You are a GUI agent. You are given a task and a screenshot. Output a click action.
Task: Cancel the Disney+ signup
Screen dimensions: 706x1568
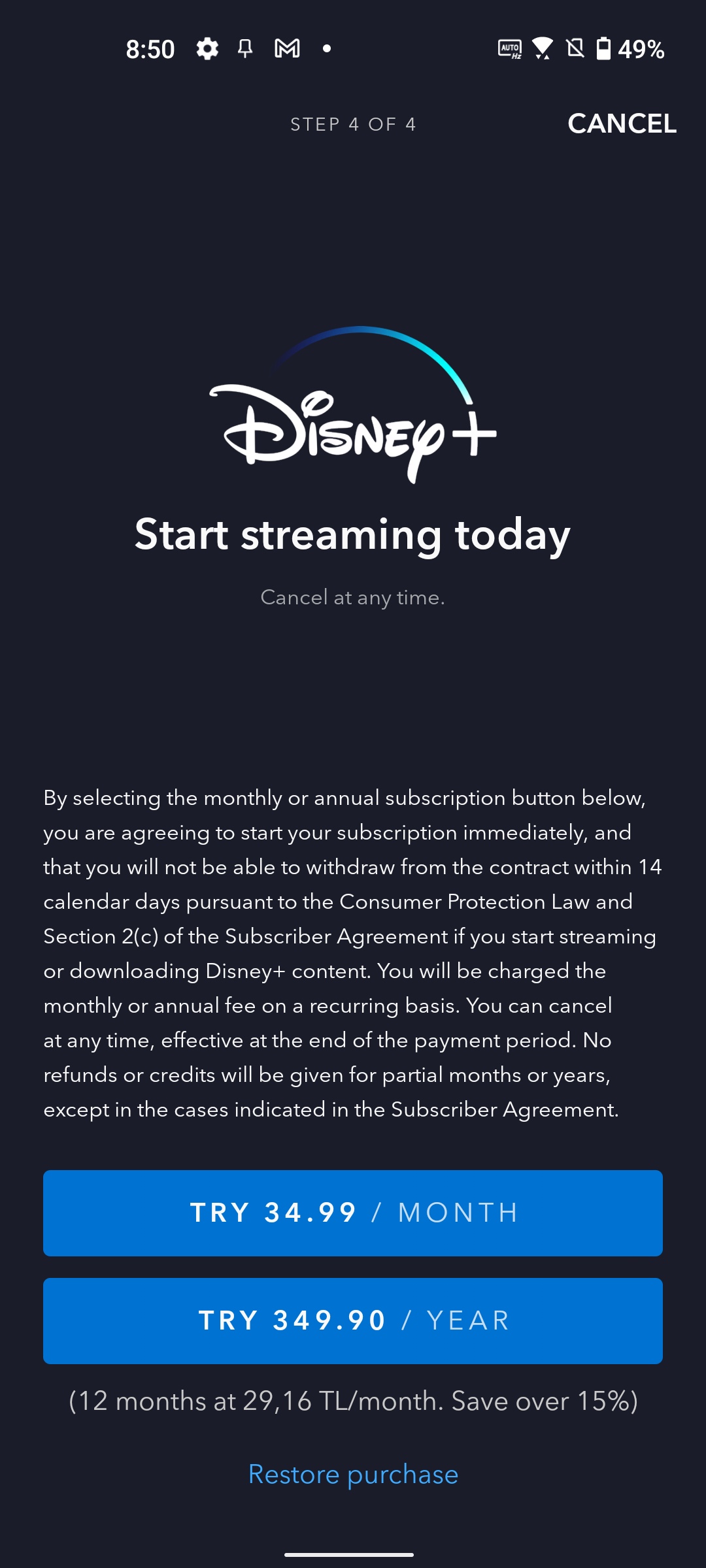[622, 124]
